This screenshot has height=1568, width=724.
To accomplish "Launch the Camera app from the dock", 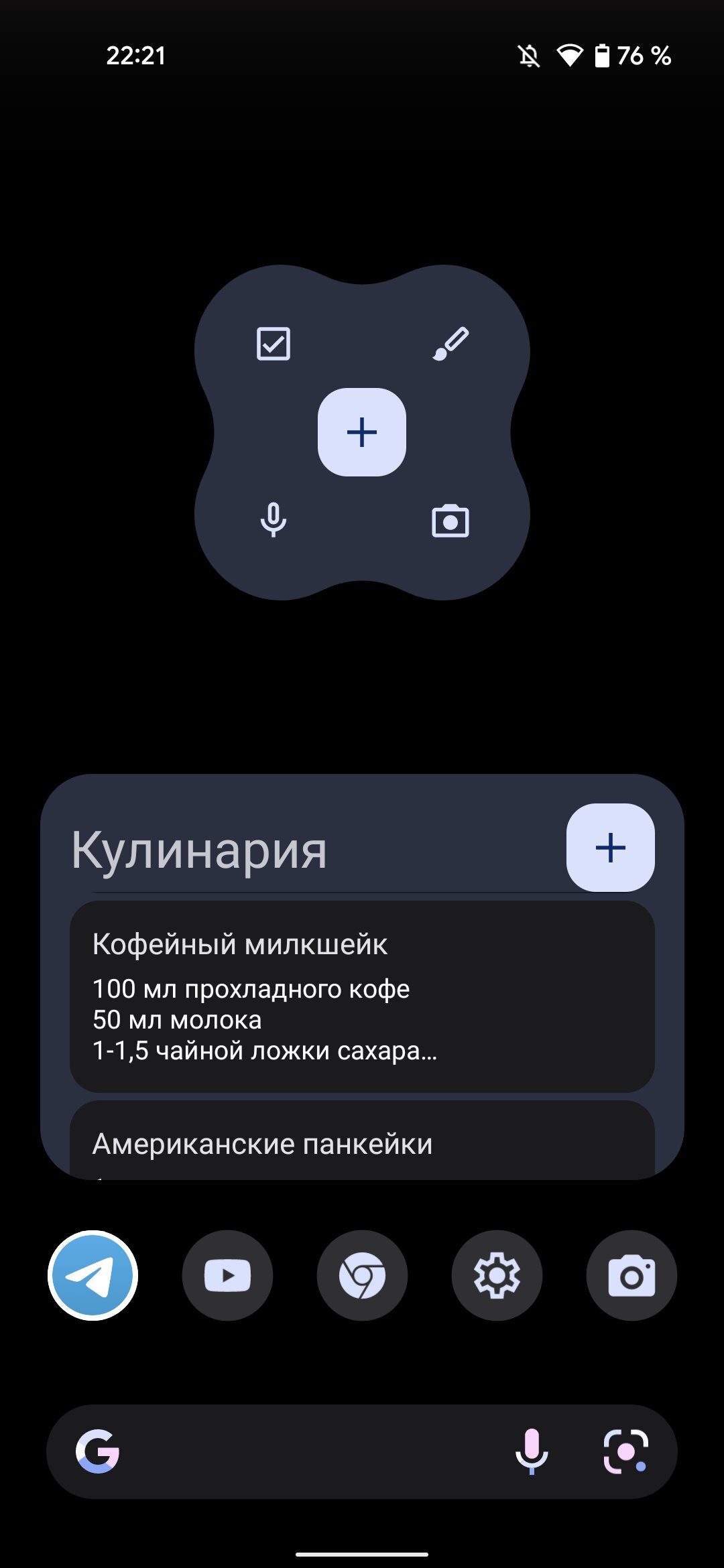I will point(631,1275).
